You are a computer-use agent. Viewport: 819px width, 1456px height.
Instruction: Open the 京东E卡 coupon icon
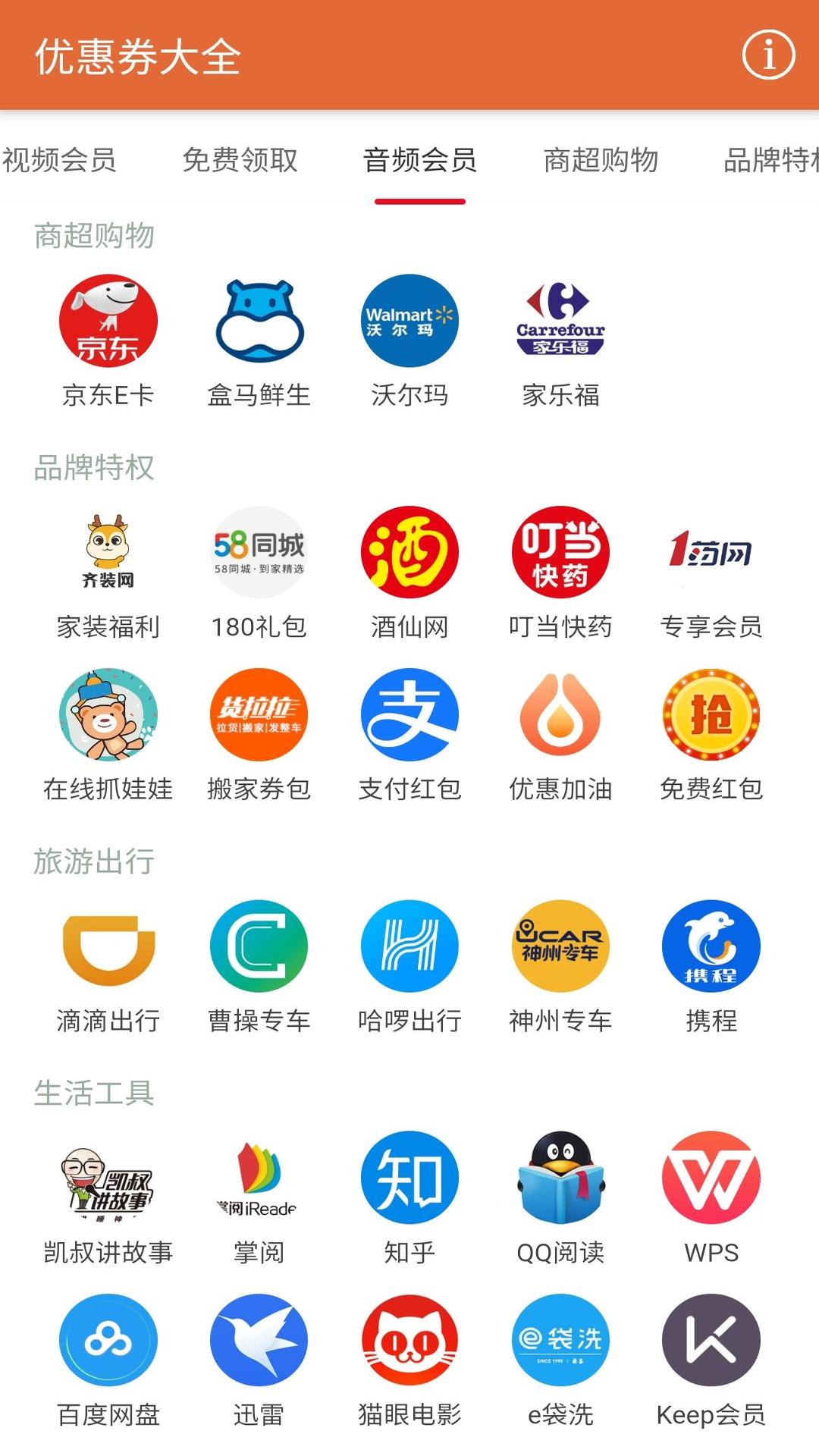[109, 321]
